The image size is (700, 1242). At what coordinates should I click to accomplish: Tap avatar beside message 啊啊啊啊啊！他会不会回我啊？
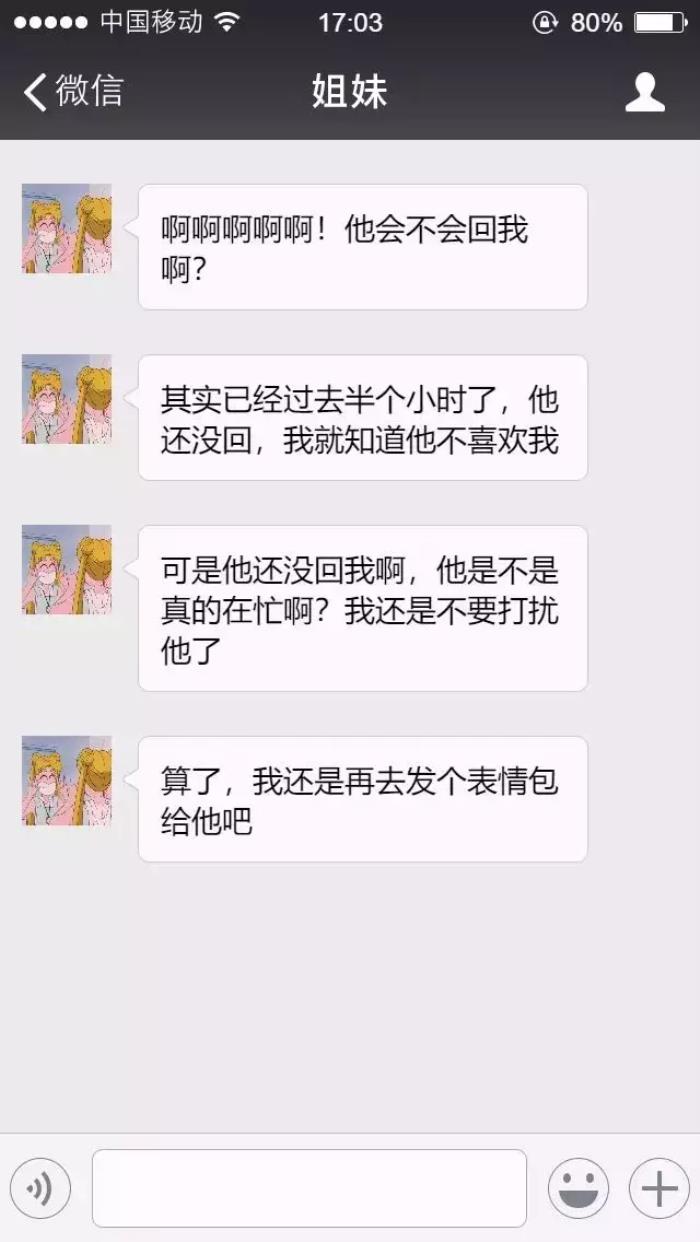[x=67, y=229]
